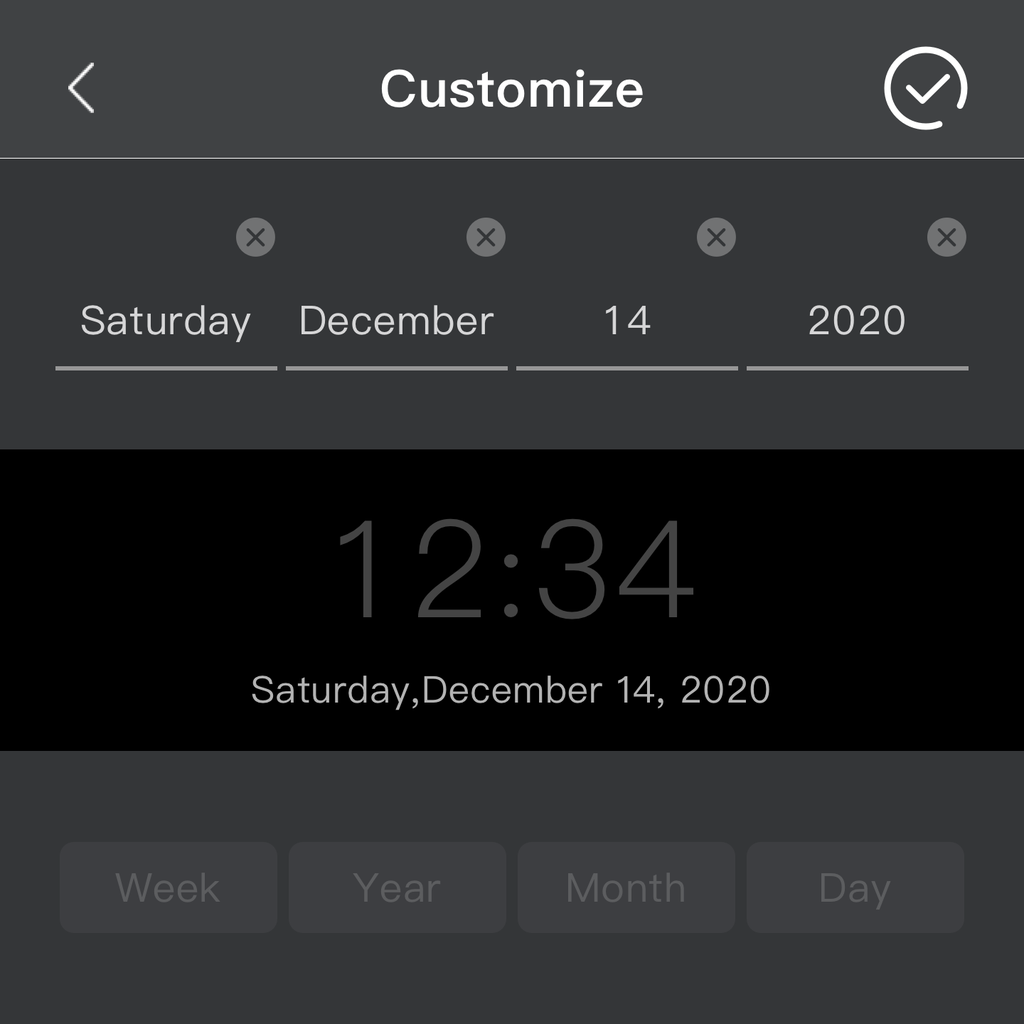Add the Year element
The height and width of the screenshot is (1024, 1024).
tap(397, 888)
